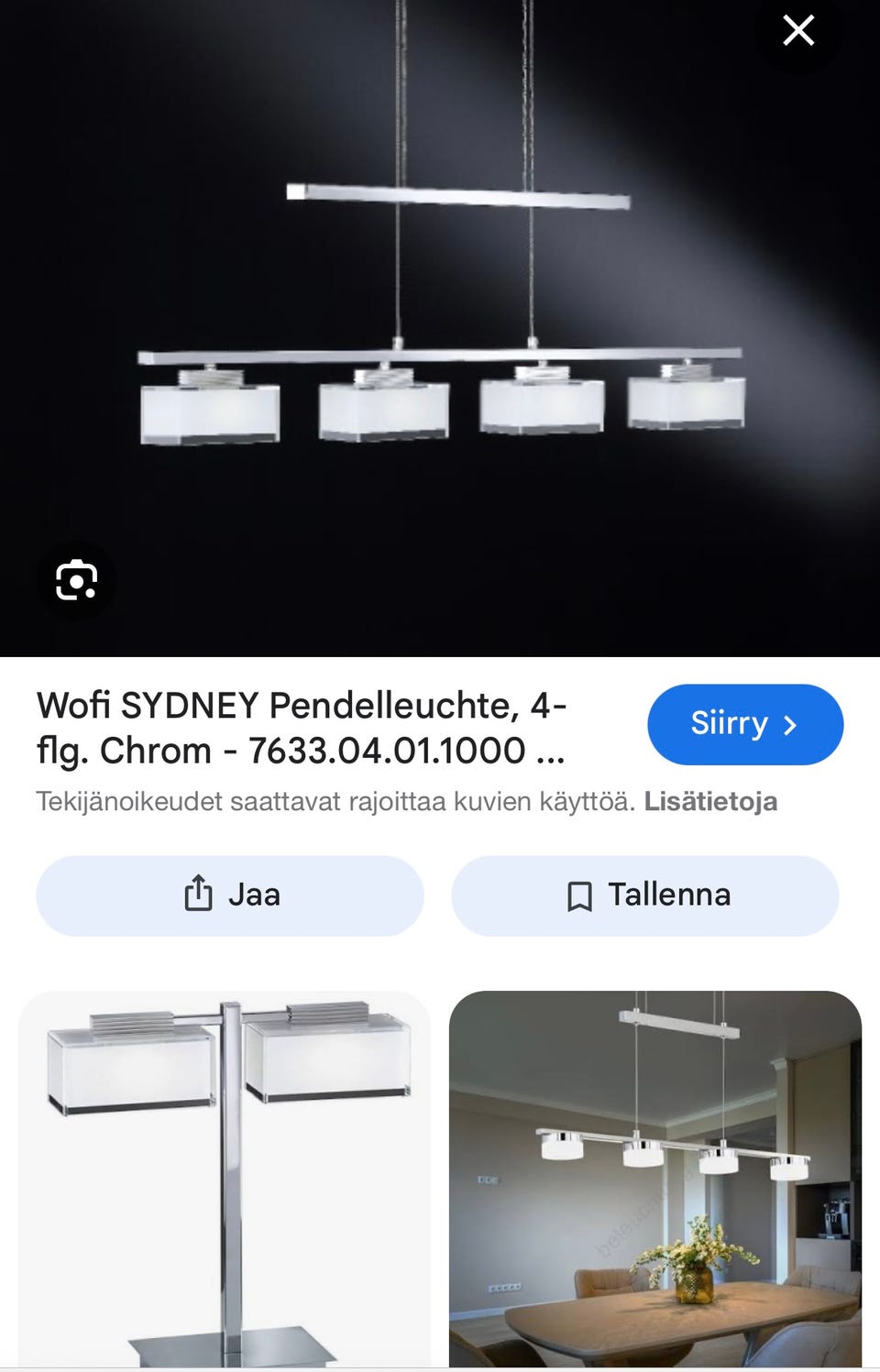Image resolution: width=880 pixels, height=1372 pixels.
Task: Open the Wofi SYDNEY Pendelleuchte title
Action: click(302, 728)
